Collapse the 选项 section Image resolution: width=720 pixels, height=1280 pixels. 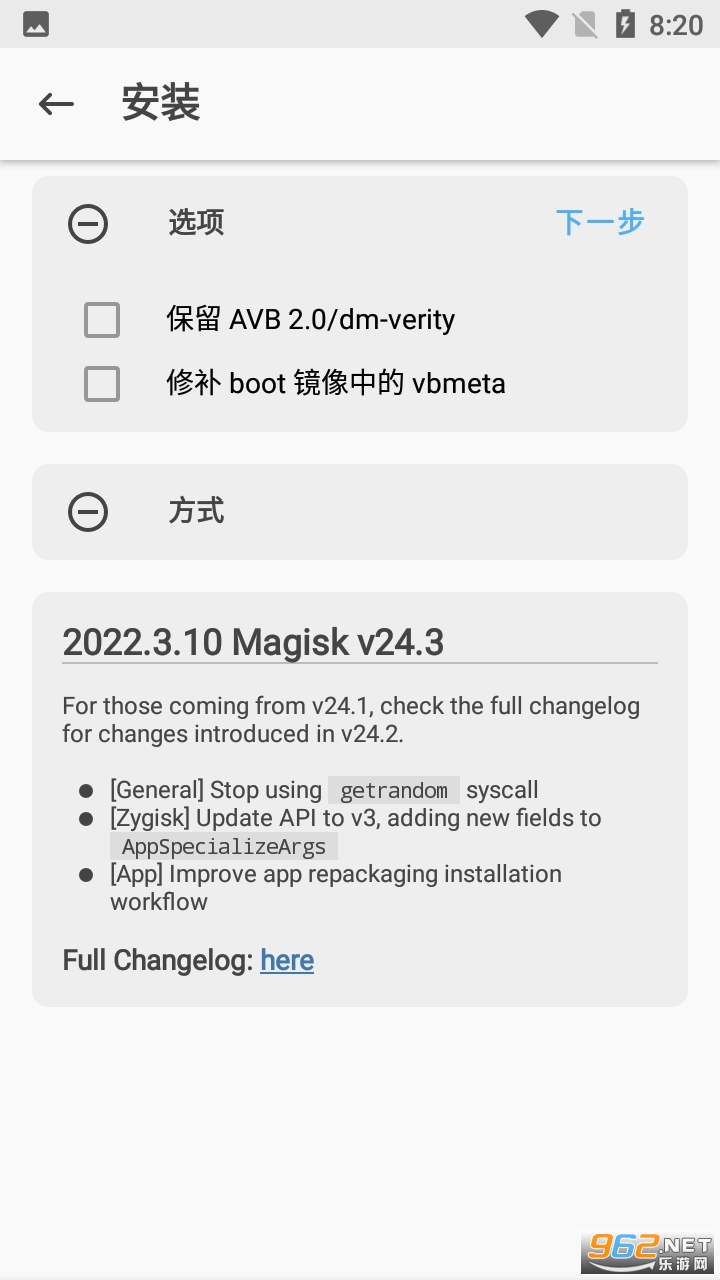point(88,223)
